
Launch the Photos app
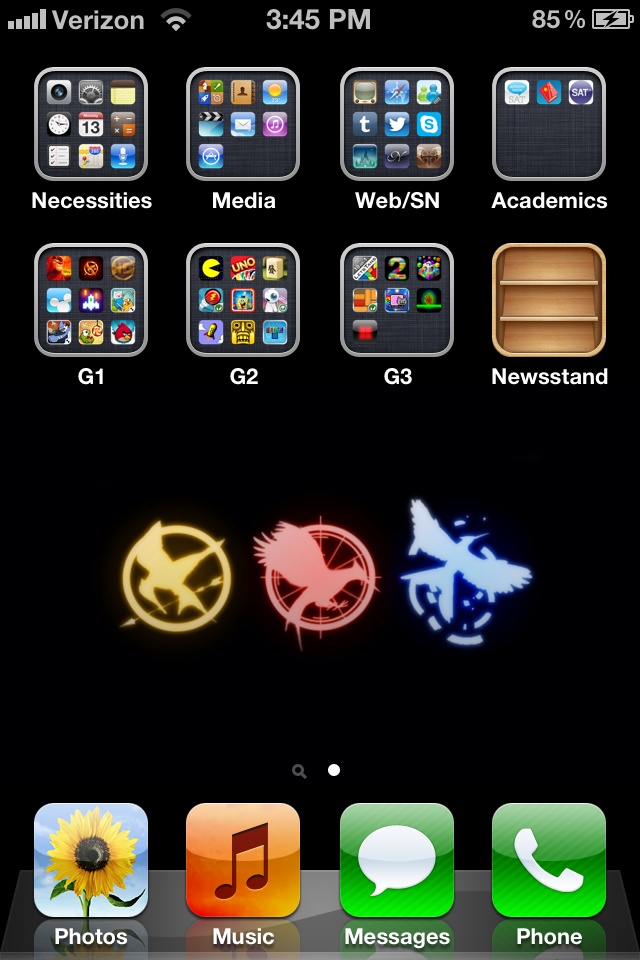pos(91,861)
